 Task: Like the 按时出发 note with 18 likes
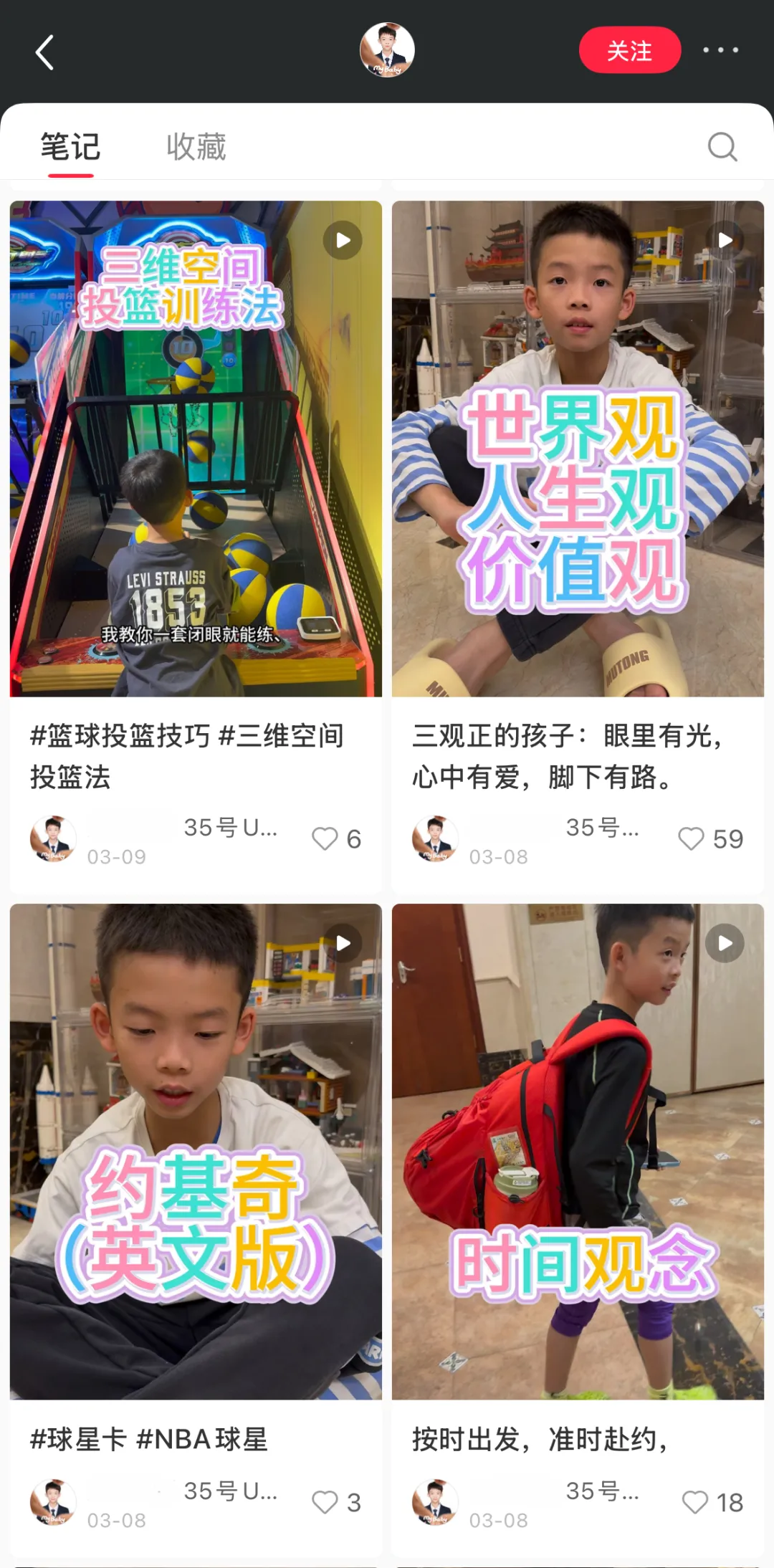tap(695, 1502)
